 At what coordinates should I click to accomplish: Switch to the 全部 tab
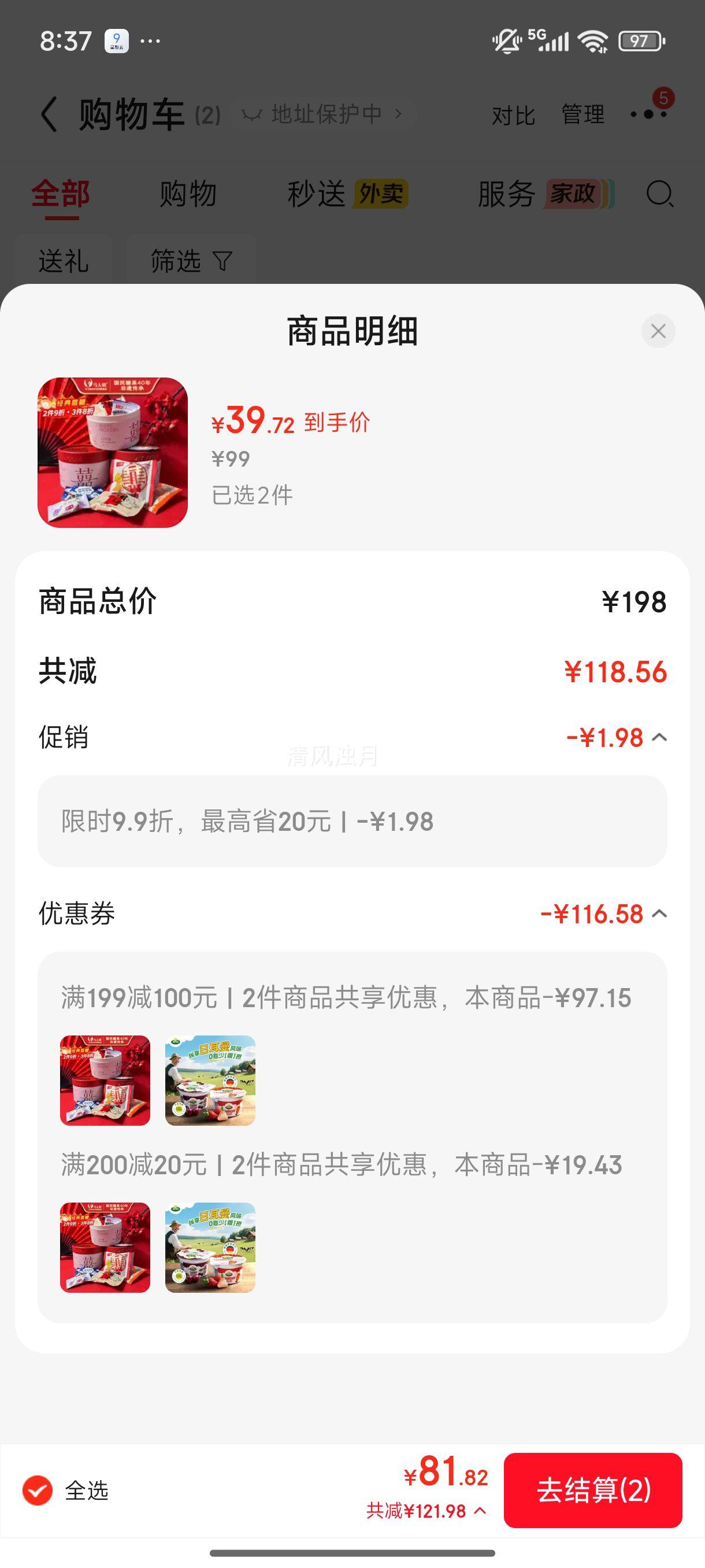(x=61, y=194)
